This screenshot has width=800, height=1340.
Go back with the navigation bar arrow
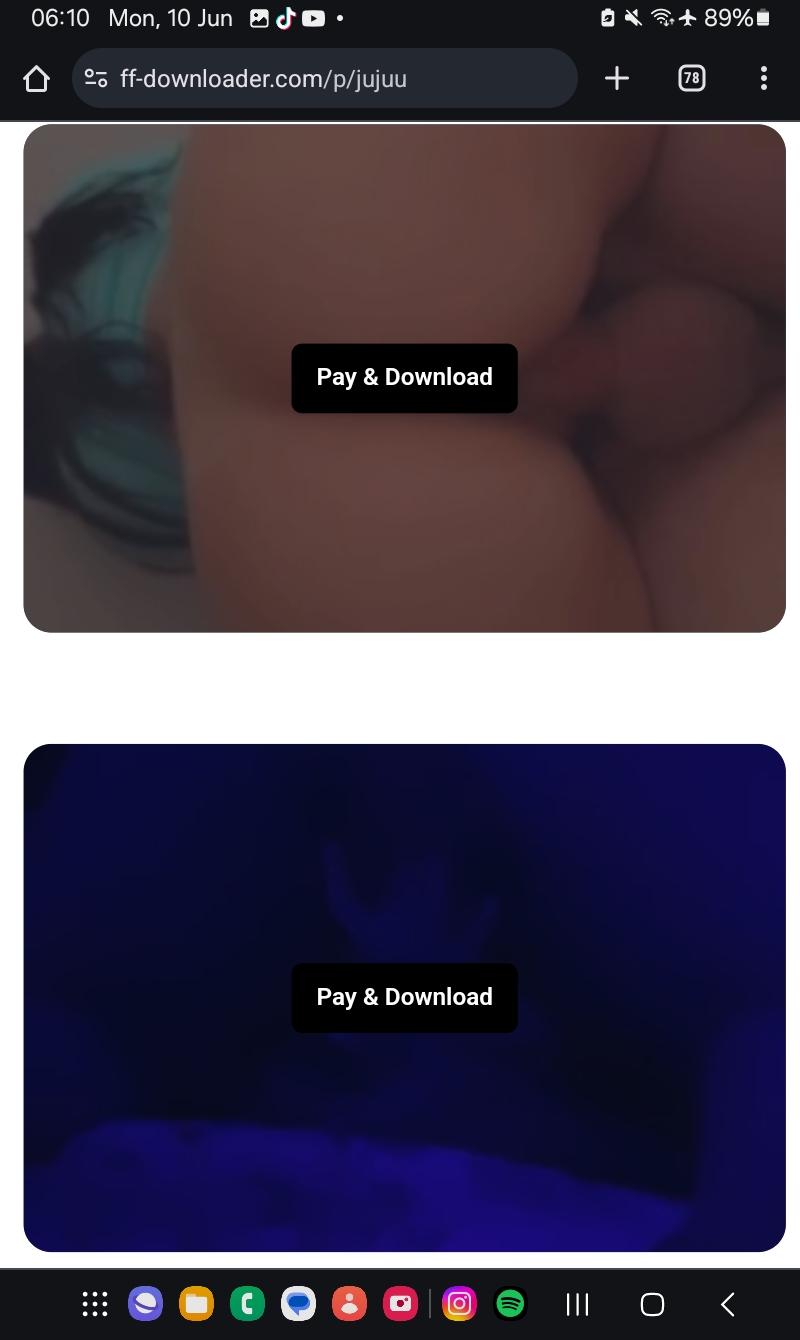tap(727, 1304)
